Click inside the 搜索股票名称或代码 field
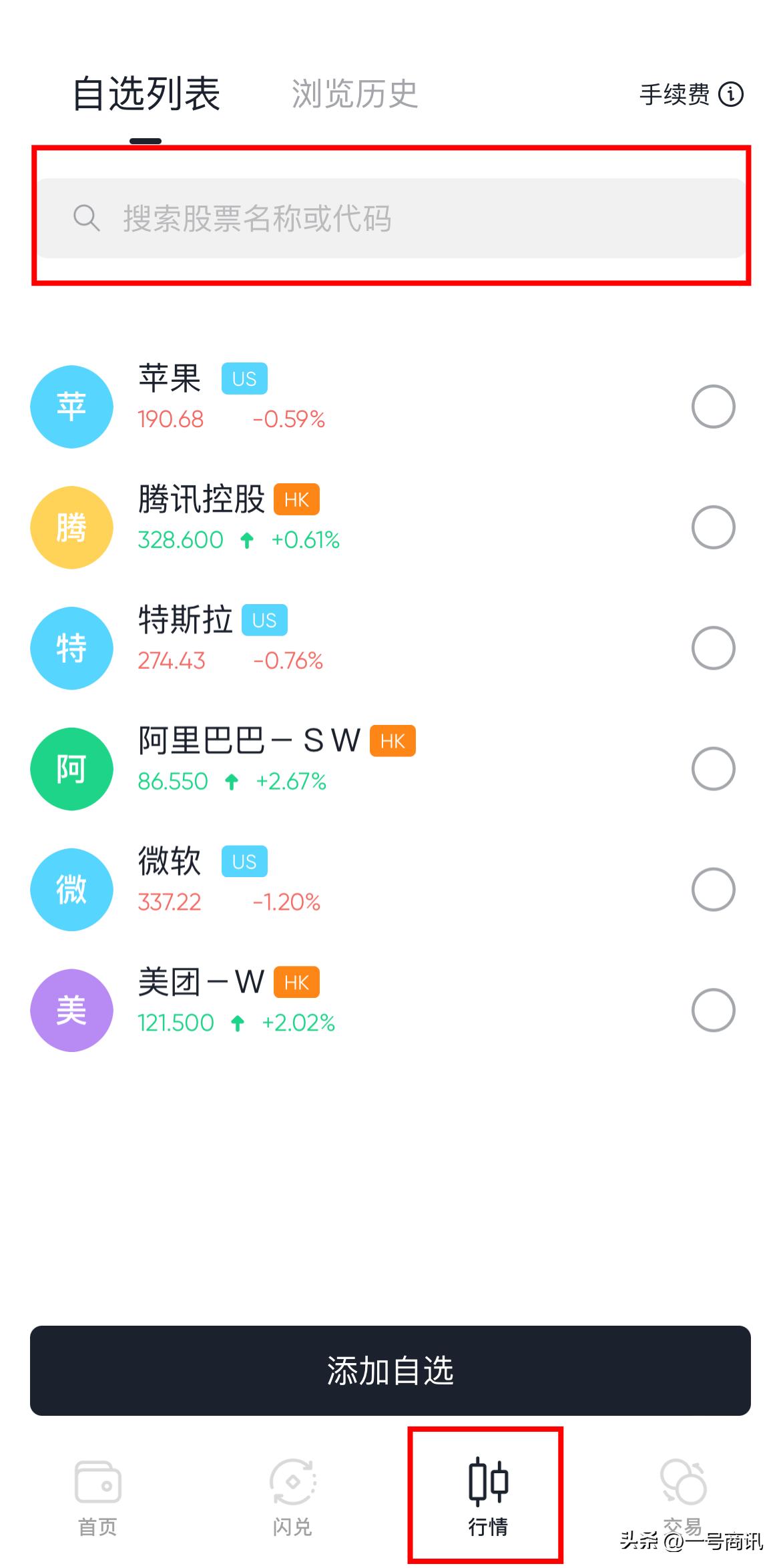This screenshot has width=781, height=1568. (390, 218)
